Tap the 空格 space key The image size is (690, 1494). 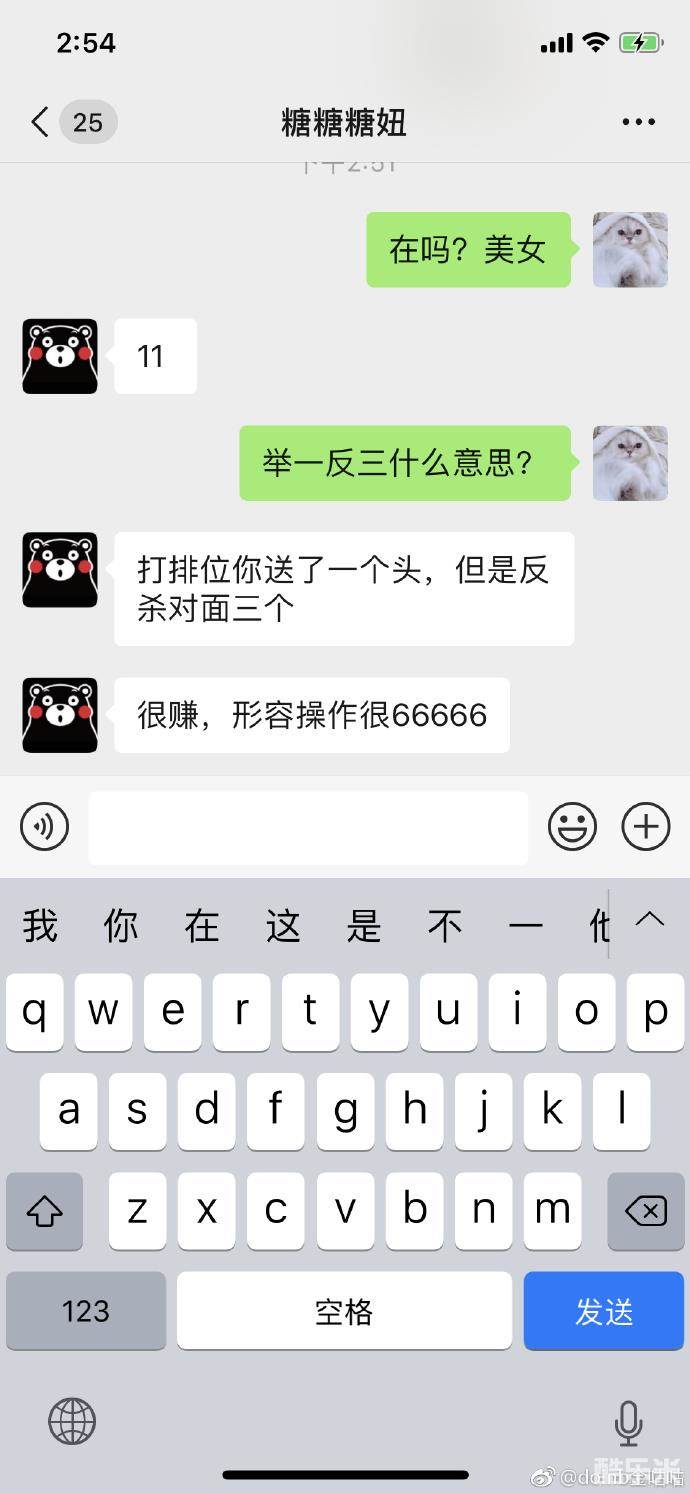(344, 1311)
